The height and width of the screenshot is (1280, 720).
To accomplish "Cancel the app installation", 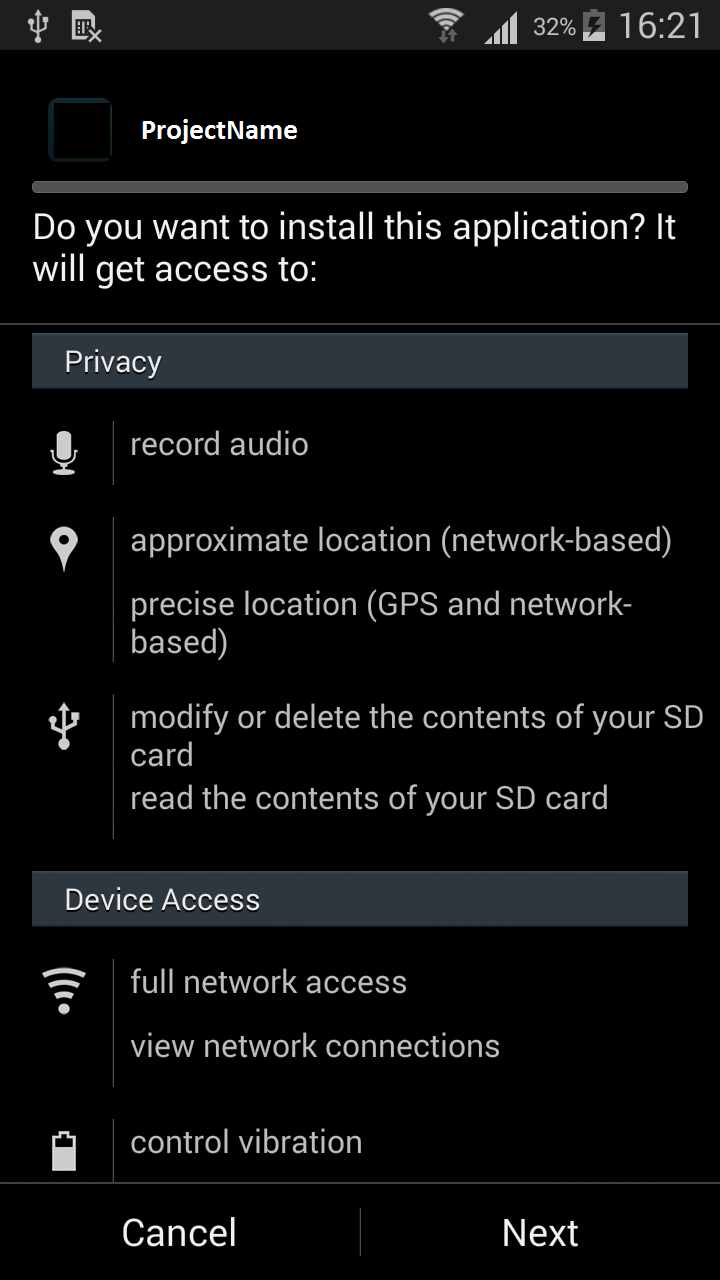I will coord(180,1232).
